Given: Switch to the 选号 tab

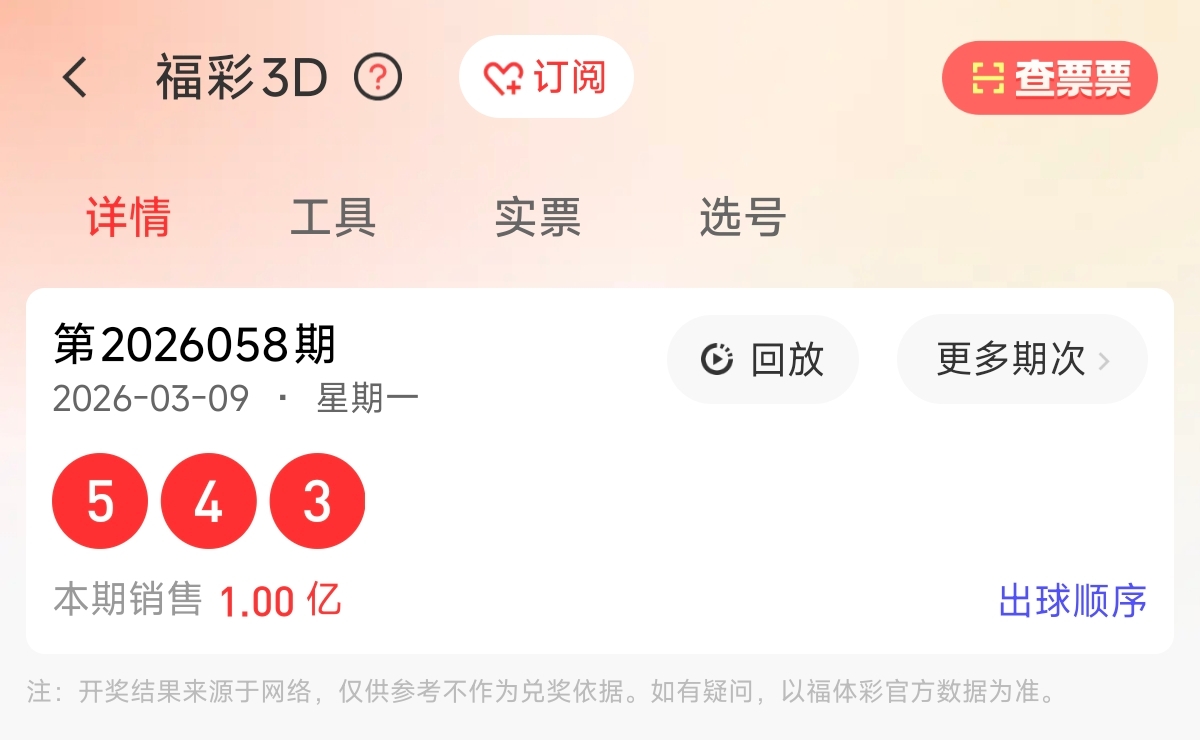Looking at the screenshot, I should point(742,217).
